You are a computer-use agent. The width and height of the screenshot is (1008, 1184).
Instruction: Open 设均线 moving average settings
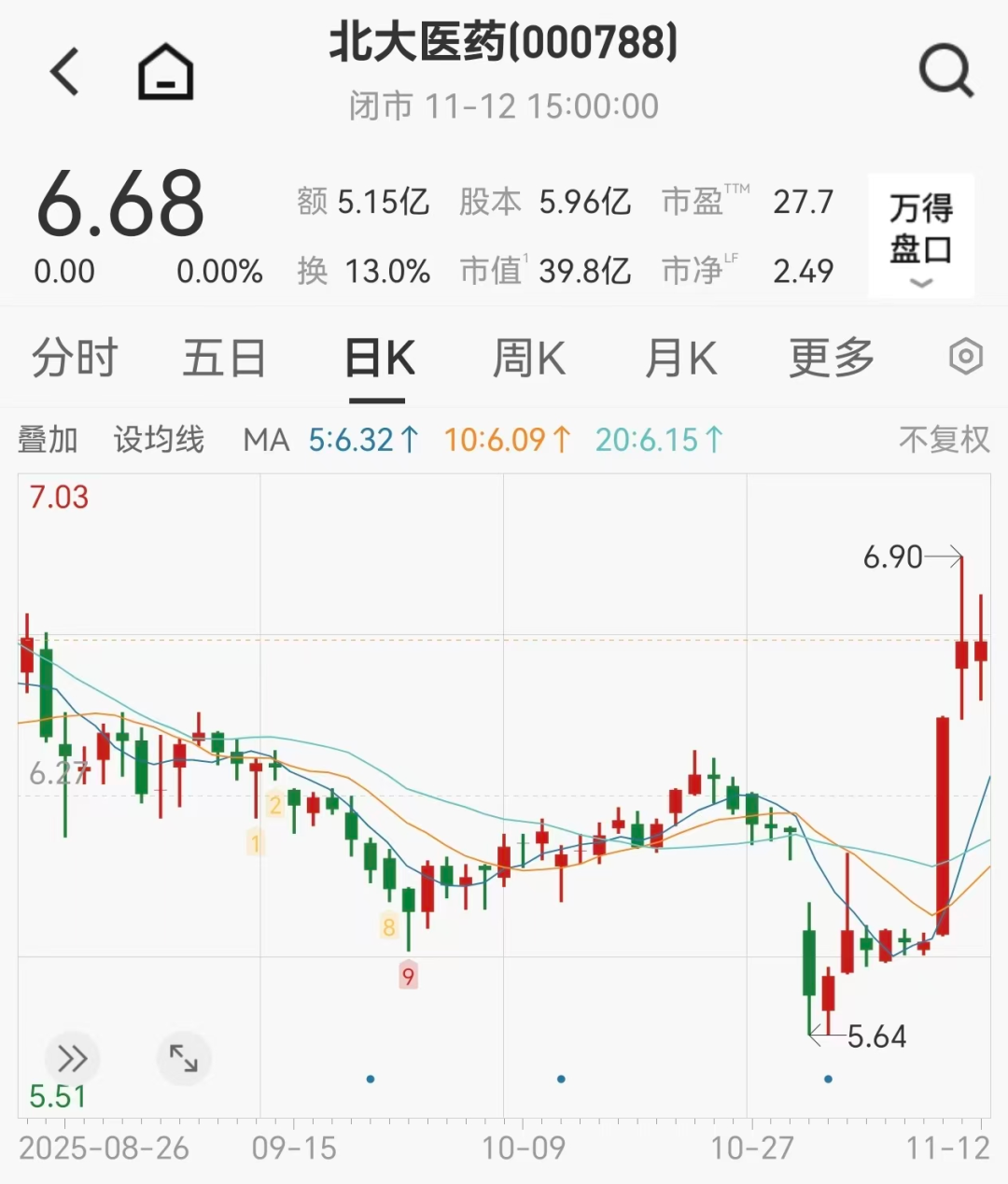click(159, 440)
